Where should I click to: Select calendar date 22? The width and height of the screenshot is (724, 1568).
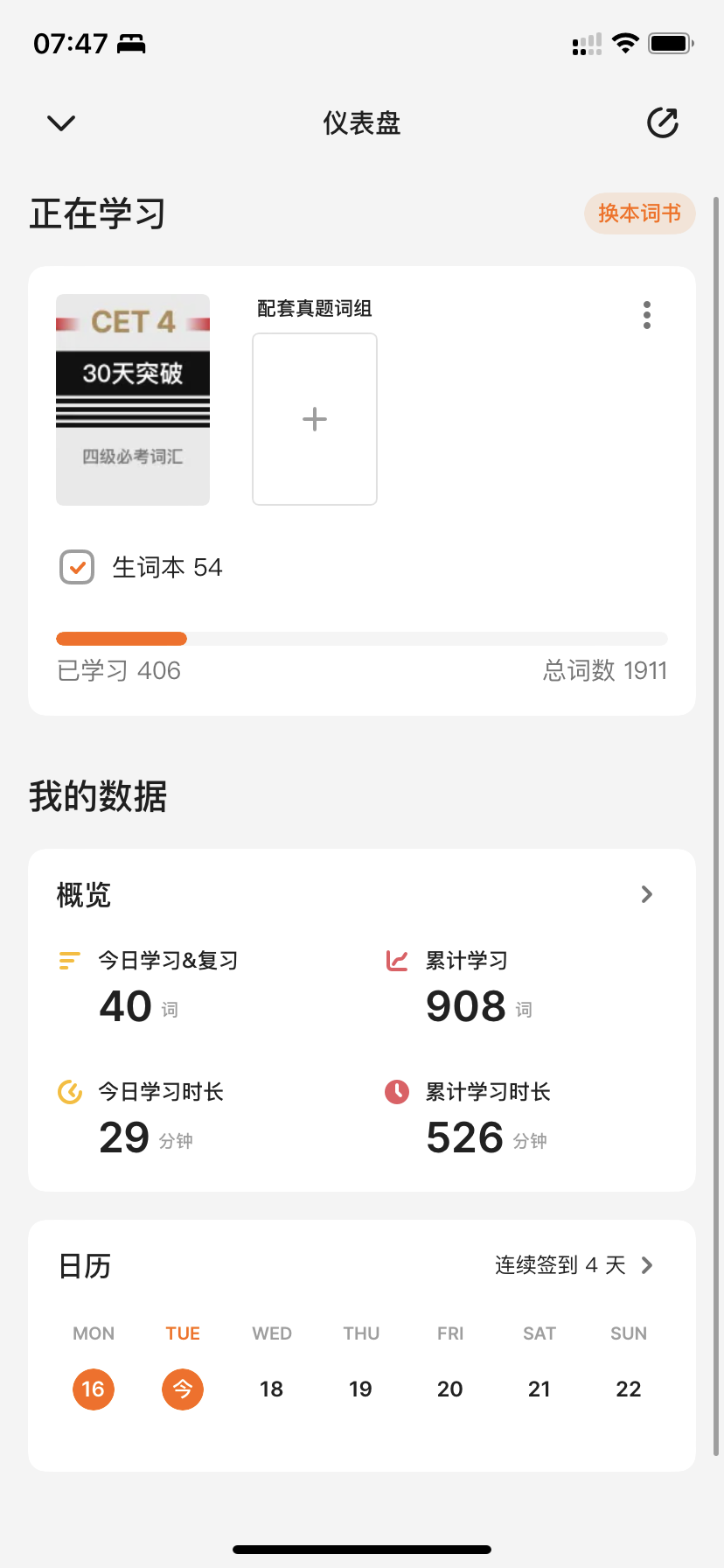(629, 1389)
